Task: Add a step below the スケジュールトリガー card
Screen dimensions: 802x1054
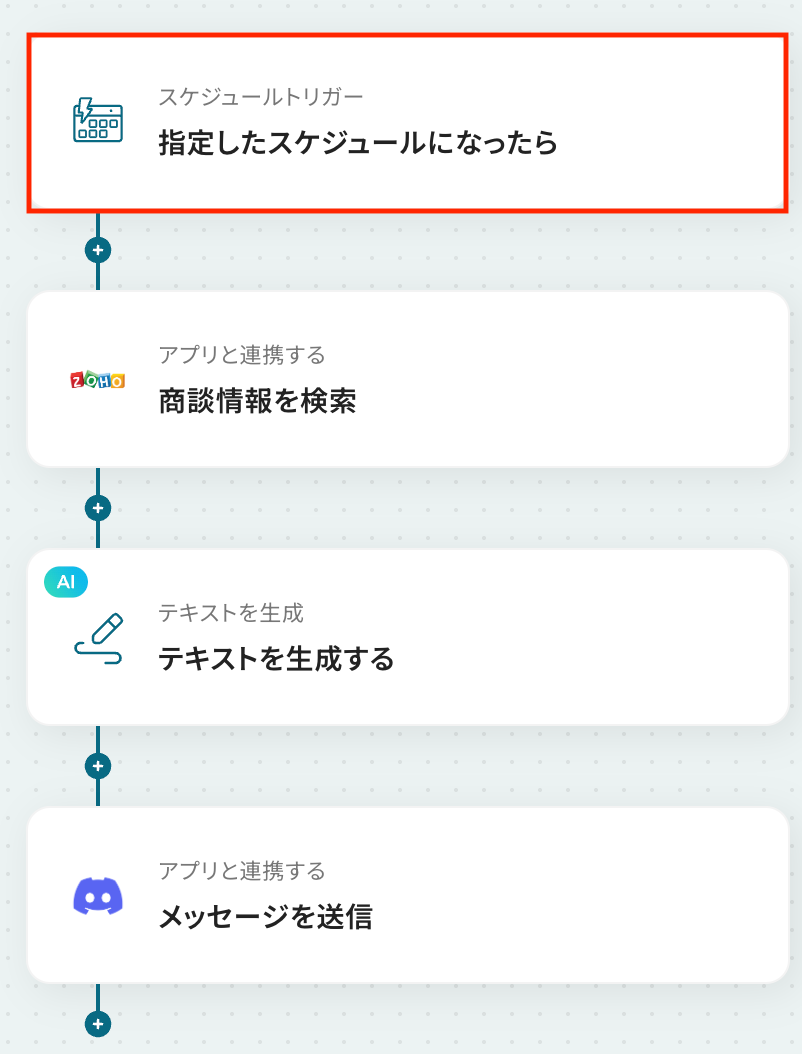Action: tap(98, 250)
